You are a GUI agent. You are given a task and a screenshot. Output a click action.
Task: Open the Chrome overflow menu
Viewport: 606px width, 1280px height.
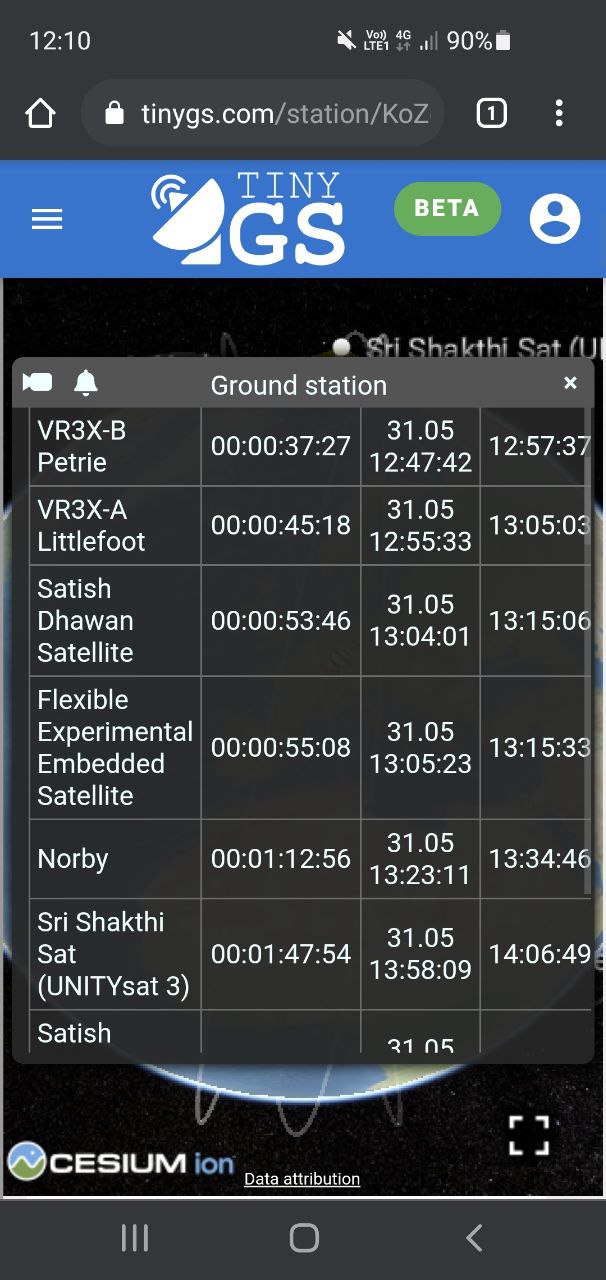pos(559,114)
